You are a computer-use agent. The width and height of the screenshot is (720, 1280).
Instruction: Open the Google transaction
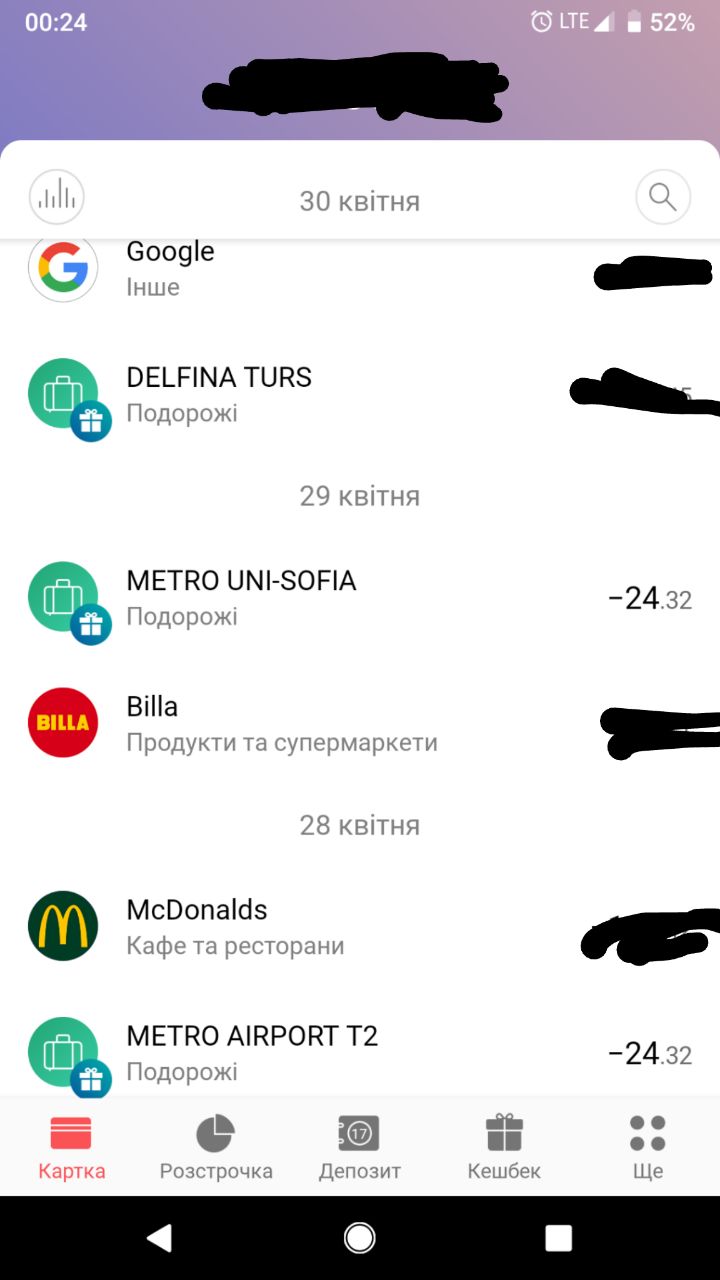(360, 269)
